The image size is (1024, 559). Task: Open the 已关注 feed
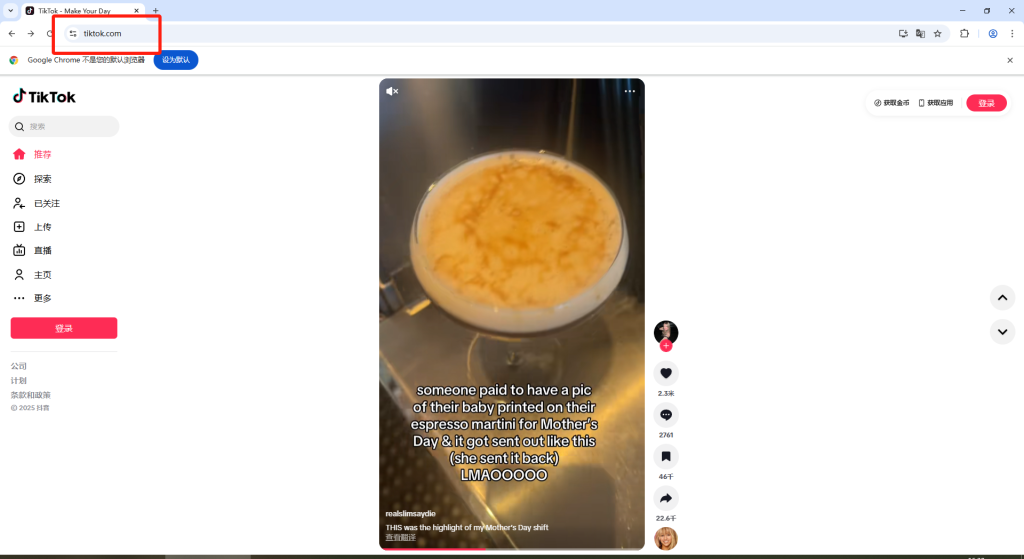pyautogui.click(x=47, y=203)
